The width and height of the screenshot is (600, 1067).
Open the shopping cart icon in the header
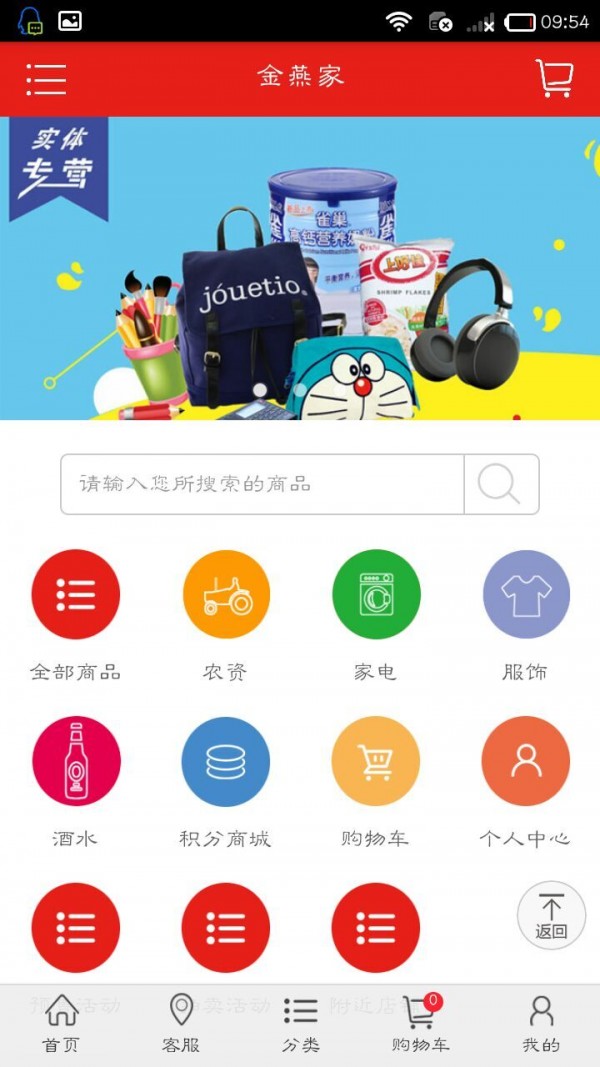pos(553,78)
